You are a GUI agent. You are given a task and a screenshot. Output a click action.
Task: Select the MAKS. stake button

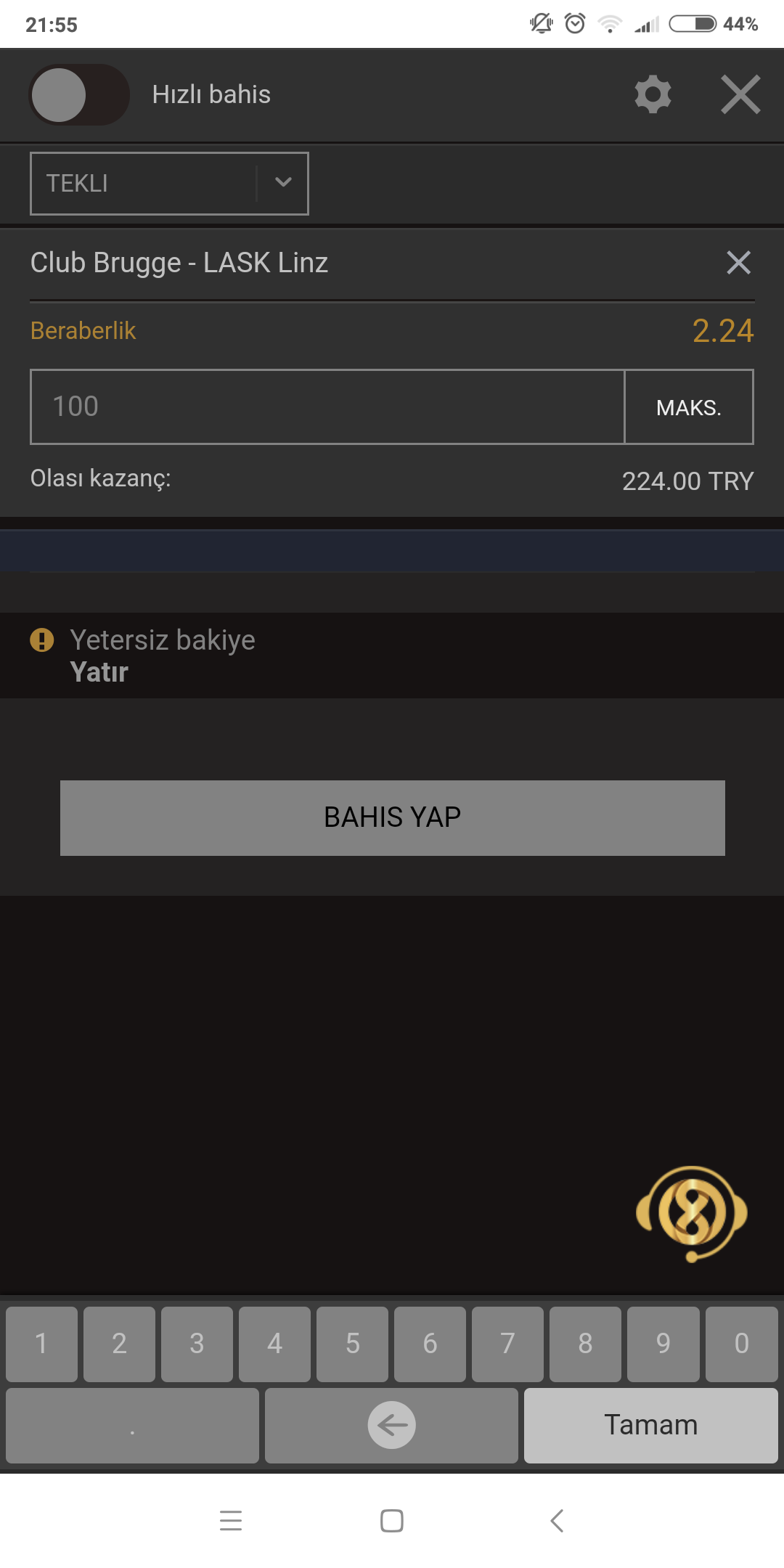(689, 407)
